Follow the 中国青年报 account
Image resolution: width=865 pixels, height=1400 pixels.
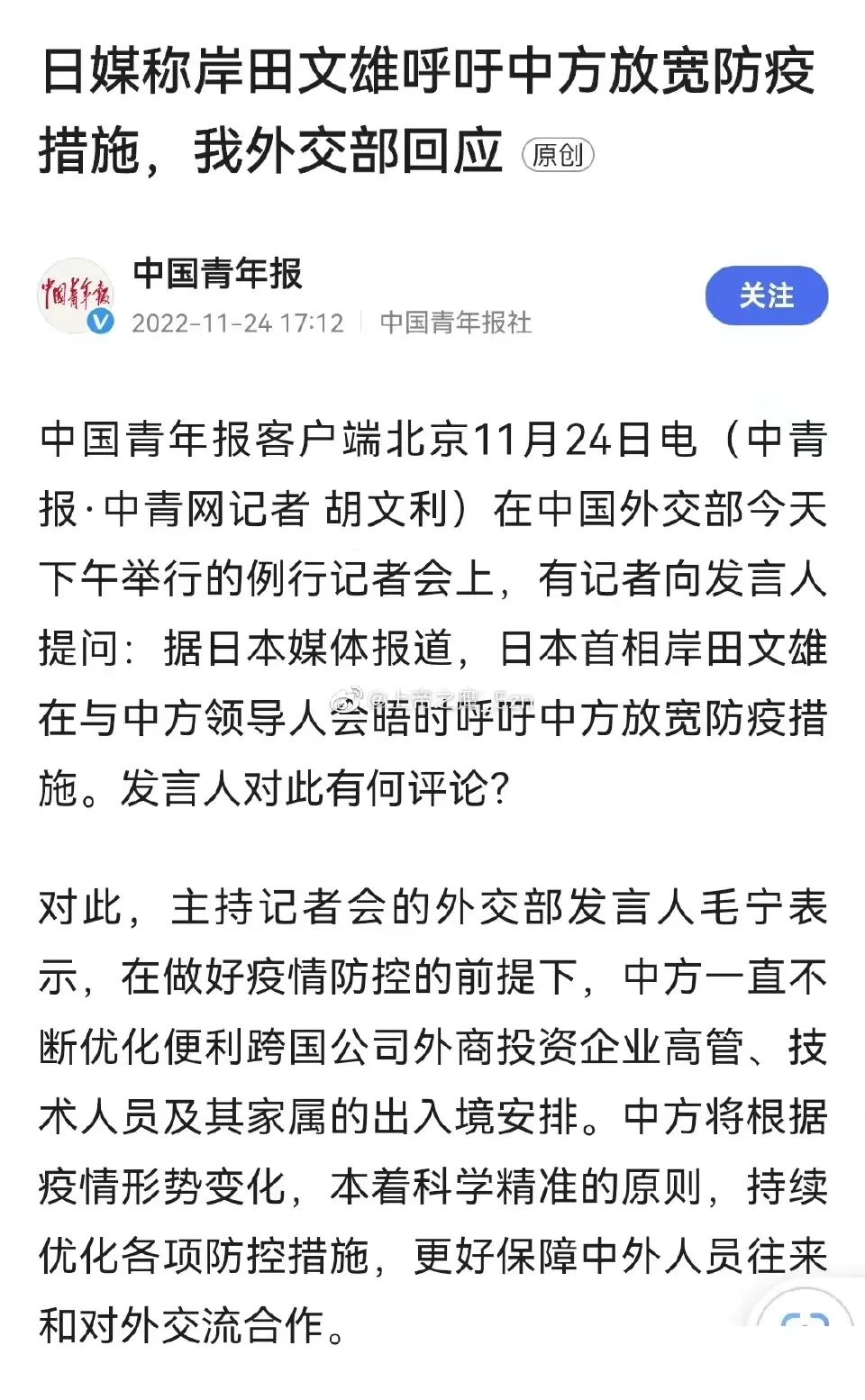coord(766,295)
